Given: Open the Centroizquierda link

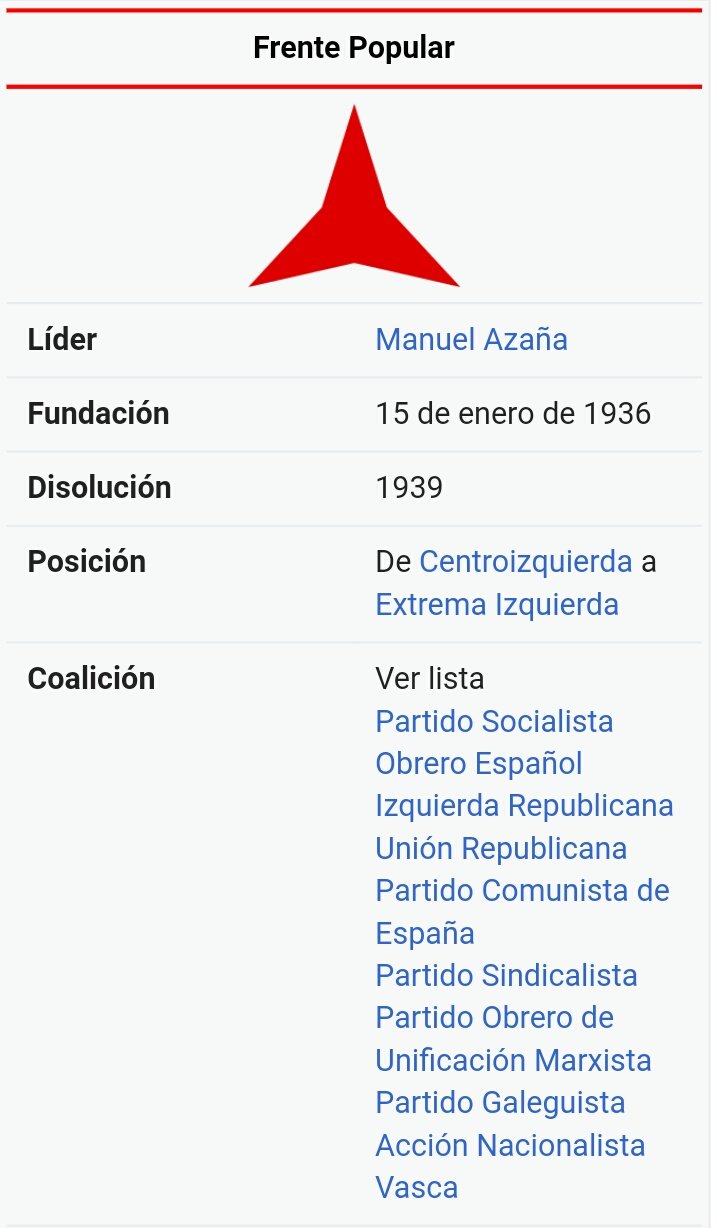Looking at the screenshot, I should (x=525, y=561).
